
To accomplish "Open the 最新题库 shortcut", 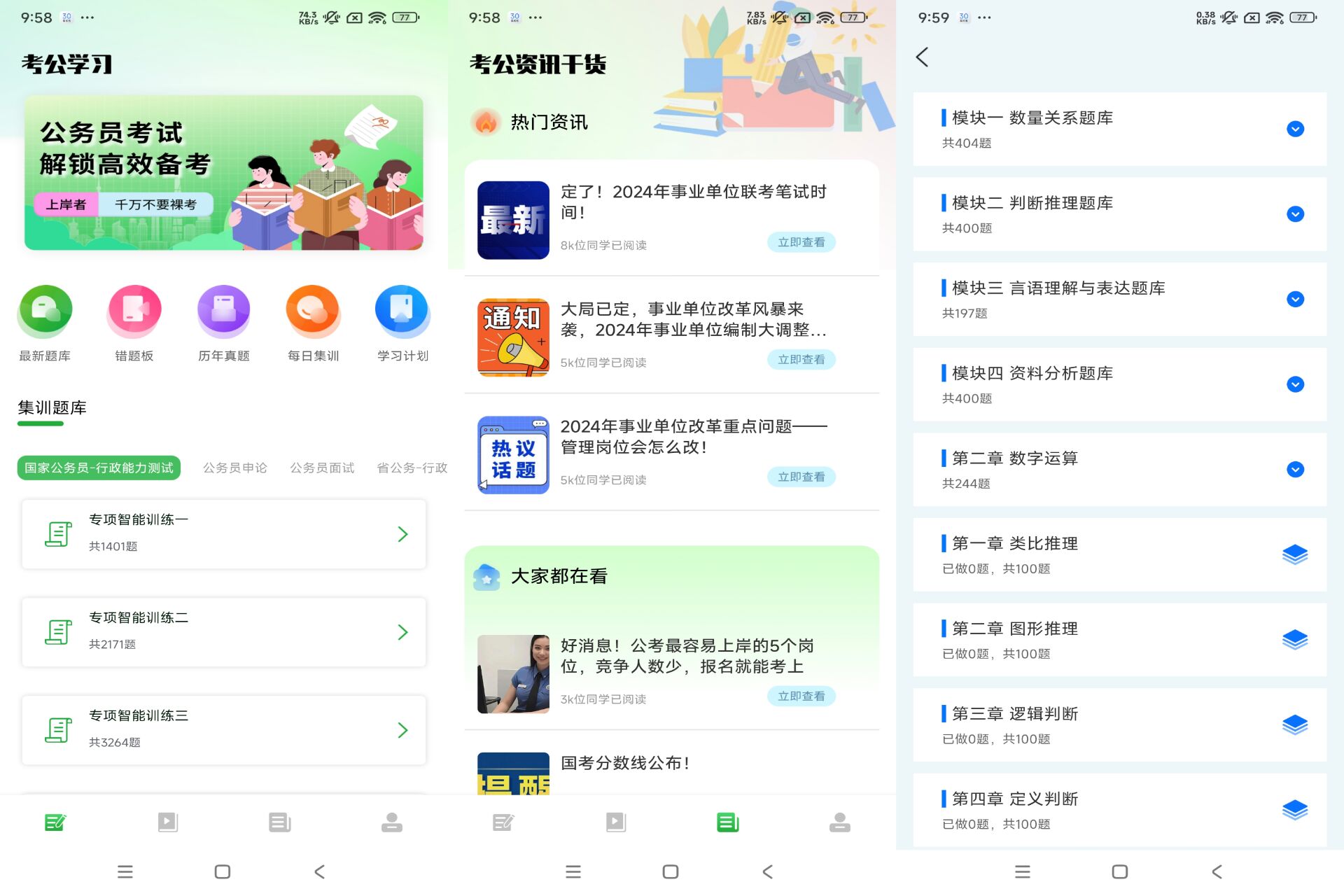I will click(45, 310).
